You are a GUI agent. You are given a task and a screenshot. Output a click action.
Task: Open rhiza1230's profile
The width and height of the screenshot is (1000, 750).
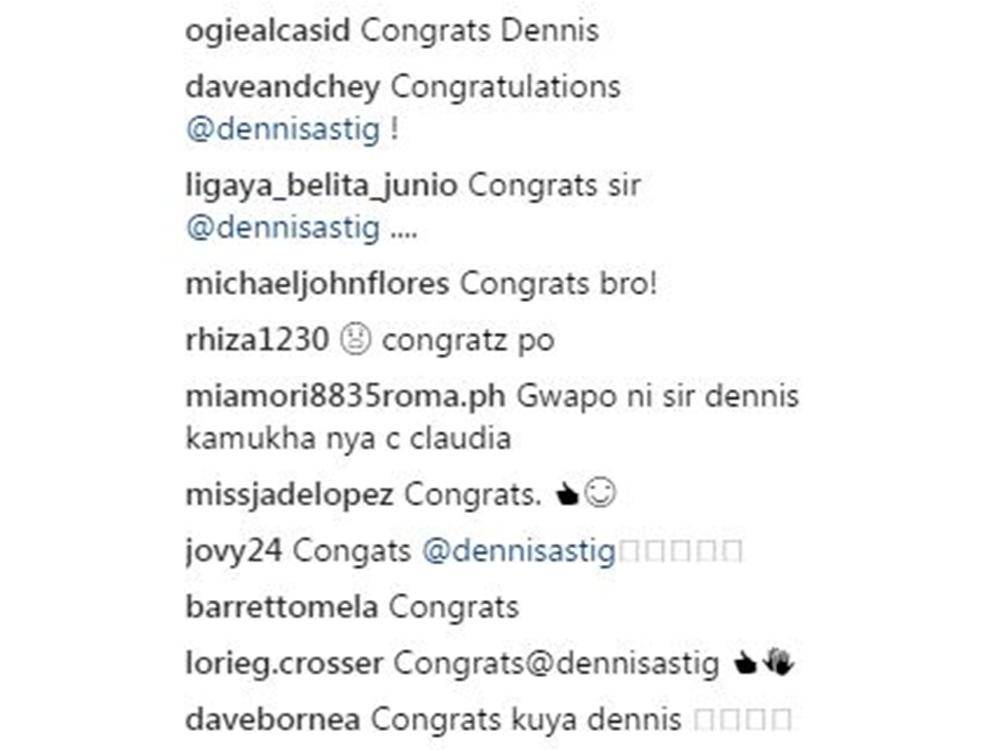coord(257,341)
